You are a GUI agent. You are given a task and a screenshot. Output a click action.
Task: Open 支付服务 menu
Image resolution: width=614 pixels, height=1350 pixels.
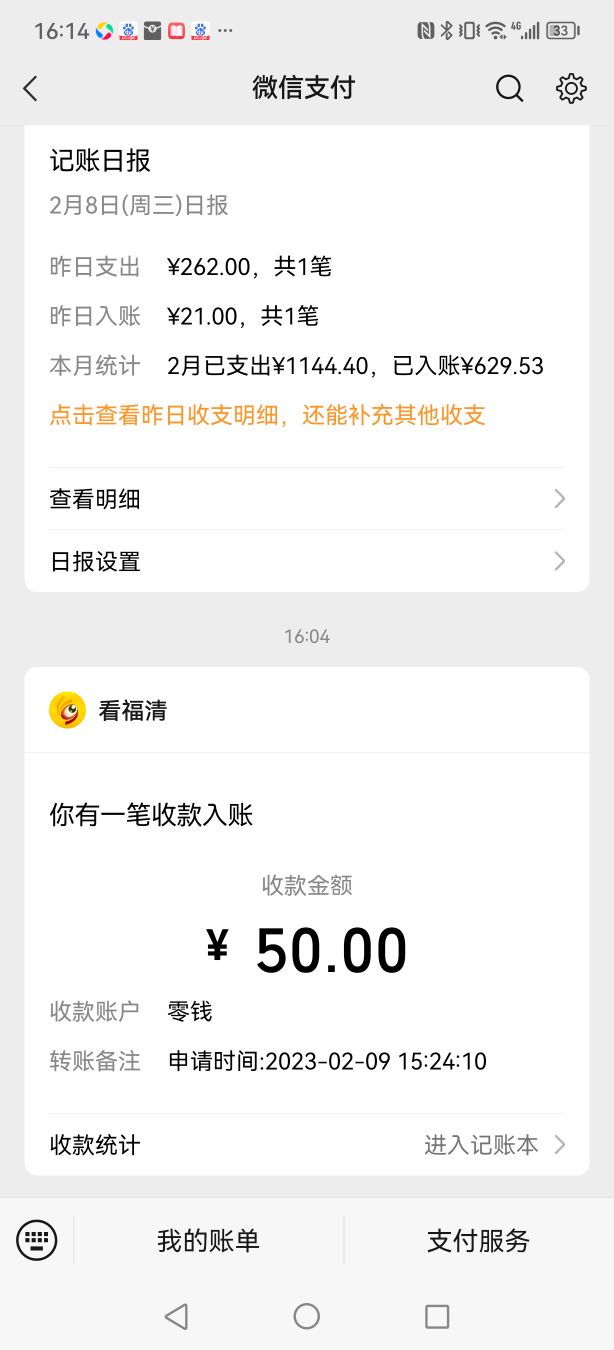coord(479,1241)
